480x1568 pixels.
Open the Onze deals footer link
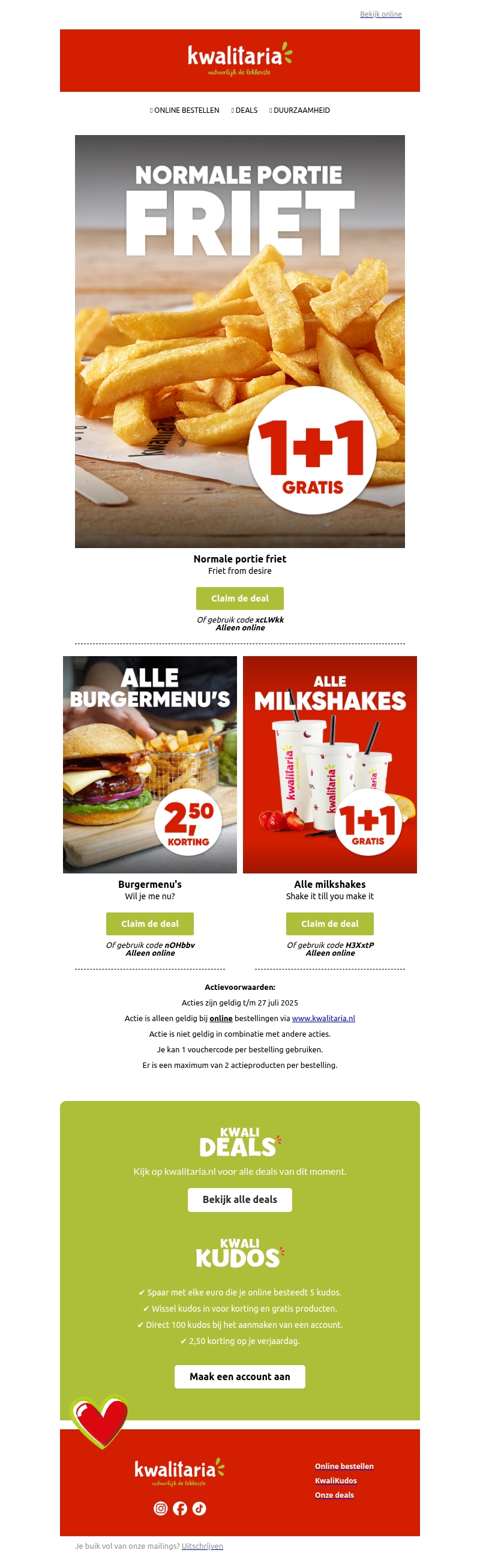click(x=334, y=1495)
